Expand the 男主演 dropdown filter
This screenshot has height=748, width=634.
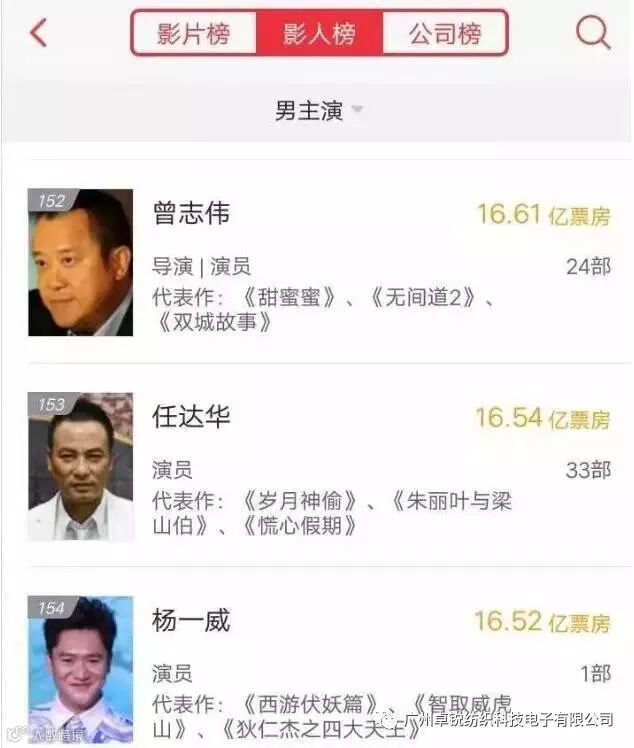pos(318,111)
